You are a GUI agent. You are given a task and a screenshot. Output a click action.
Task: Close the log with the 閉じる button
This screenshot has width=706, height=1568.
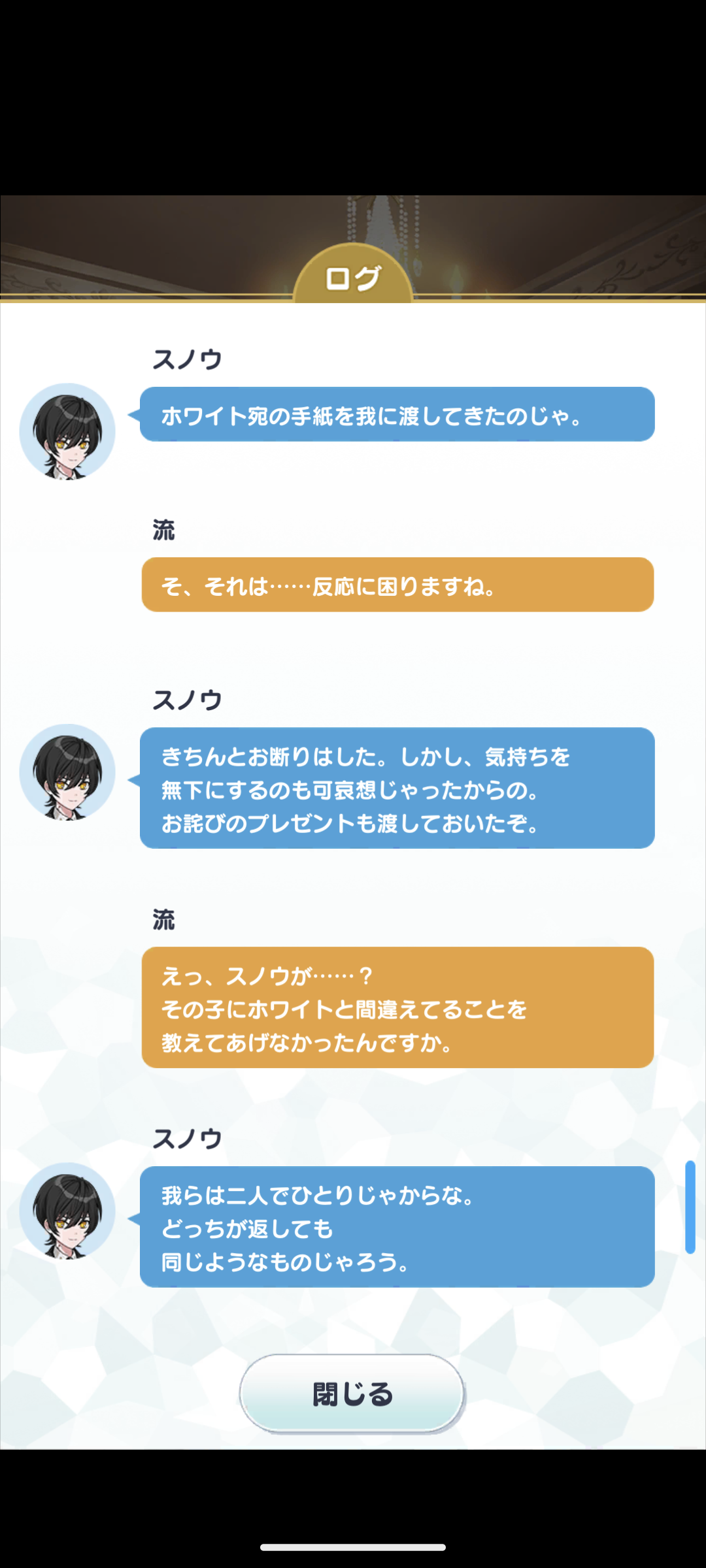[x=352, y=1394]
